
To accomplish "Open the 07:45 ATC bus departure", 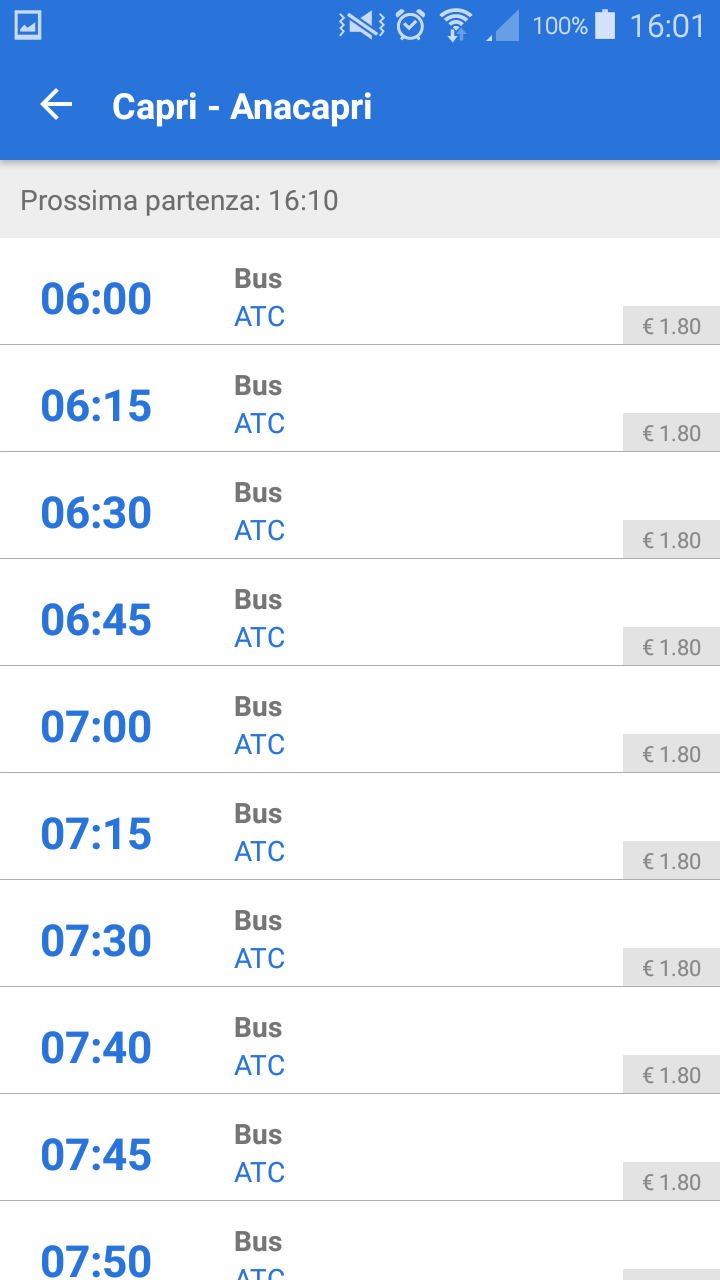I will [360, 1147].
